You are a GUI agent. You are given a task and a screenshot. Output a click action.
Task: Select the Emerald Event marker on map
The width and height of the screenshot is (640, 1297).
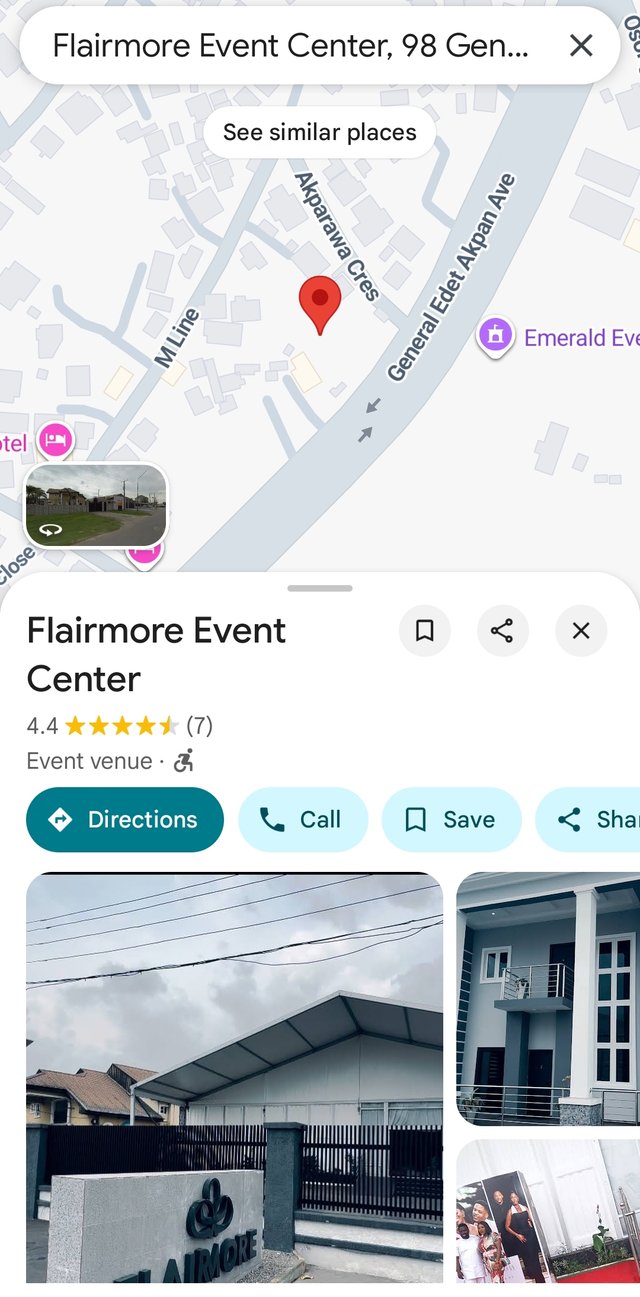click(x=496, y=336)
